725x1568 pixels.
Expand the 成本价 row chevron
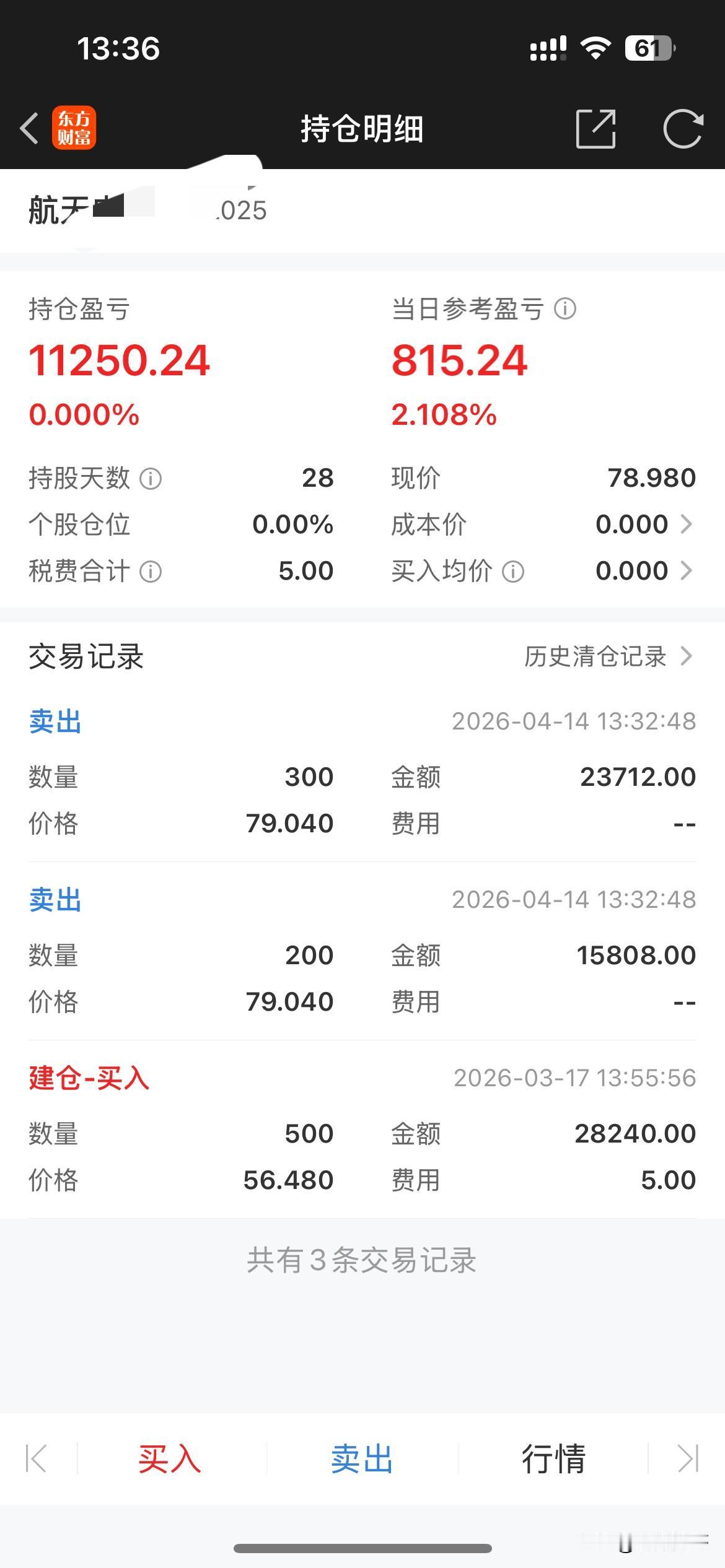688,525
